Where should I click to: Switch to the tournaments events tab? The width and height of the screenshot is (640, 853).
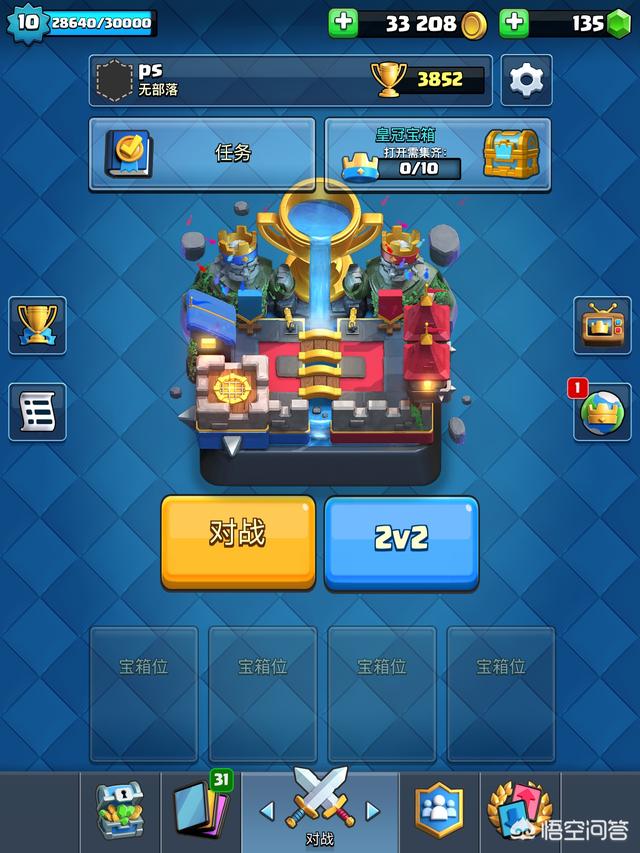tap(519, 810)
